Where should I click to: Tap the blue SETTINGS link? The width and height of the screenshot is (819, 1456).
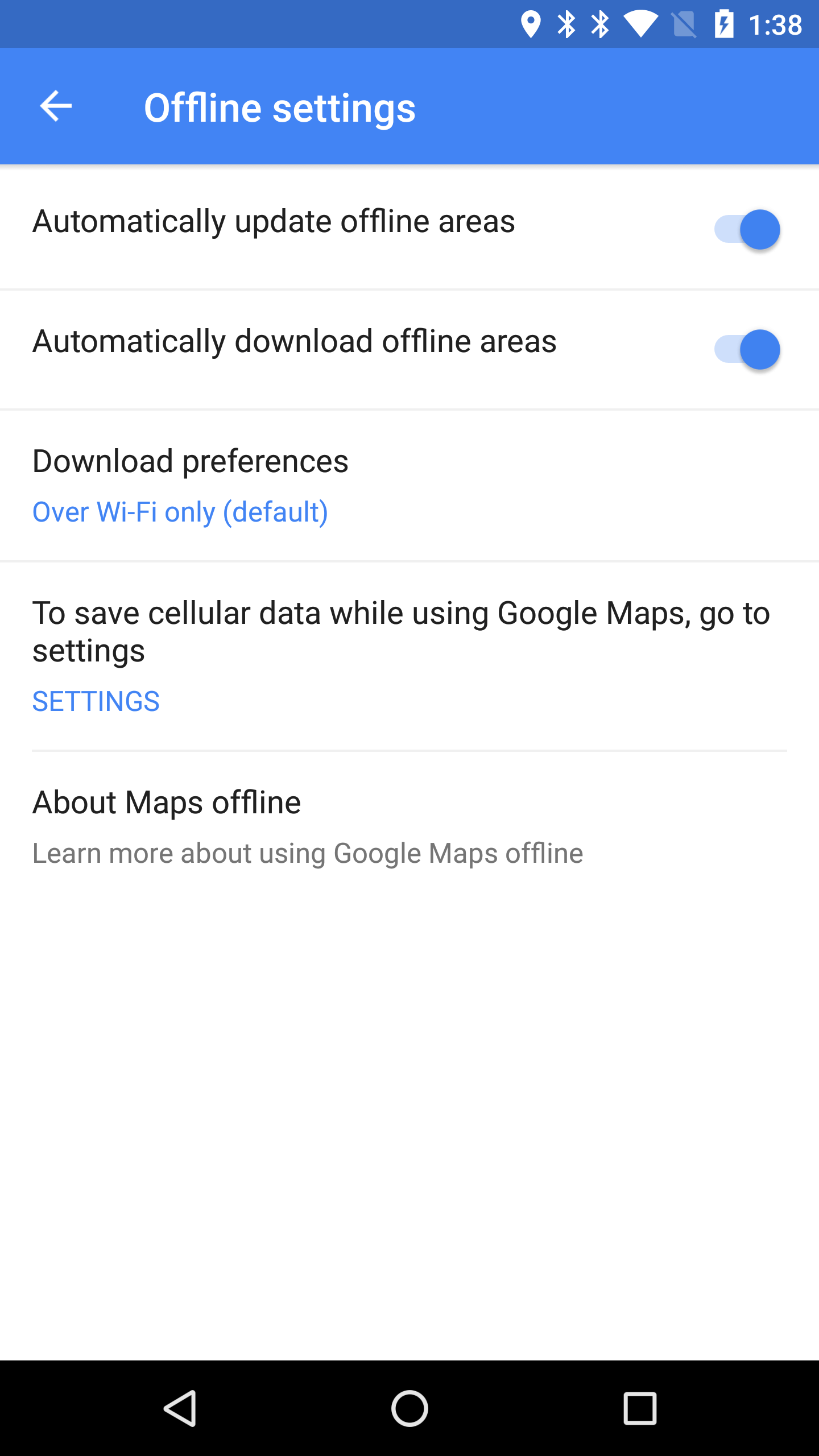click(x=96, y=701)
